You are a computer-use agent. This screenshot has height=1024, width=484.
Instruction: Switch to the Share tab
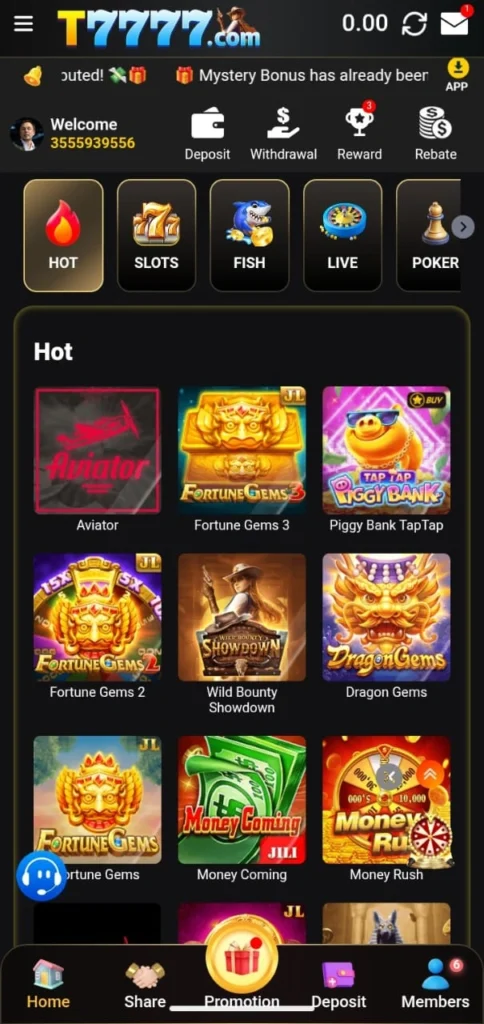click(x=145, y=985)
